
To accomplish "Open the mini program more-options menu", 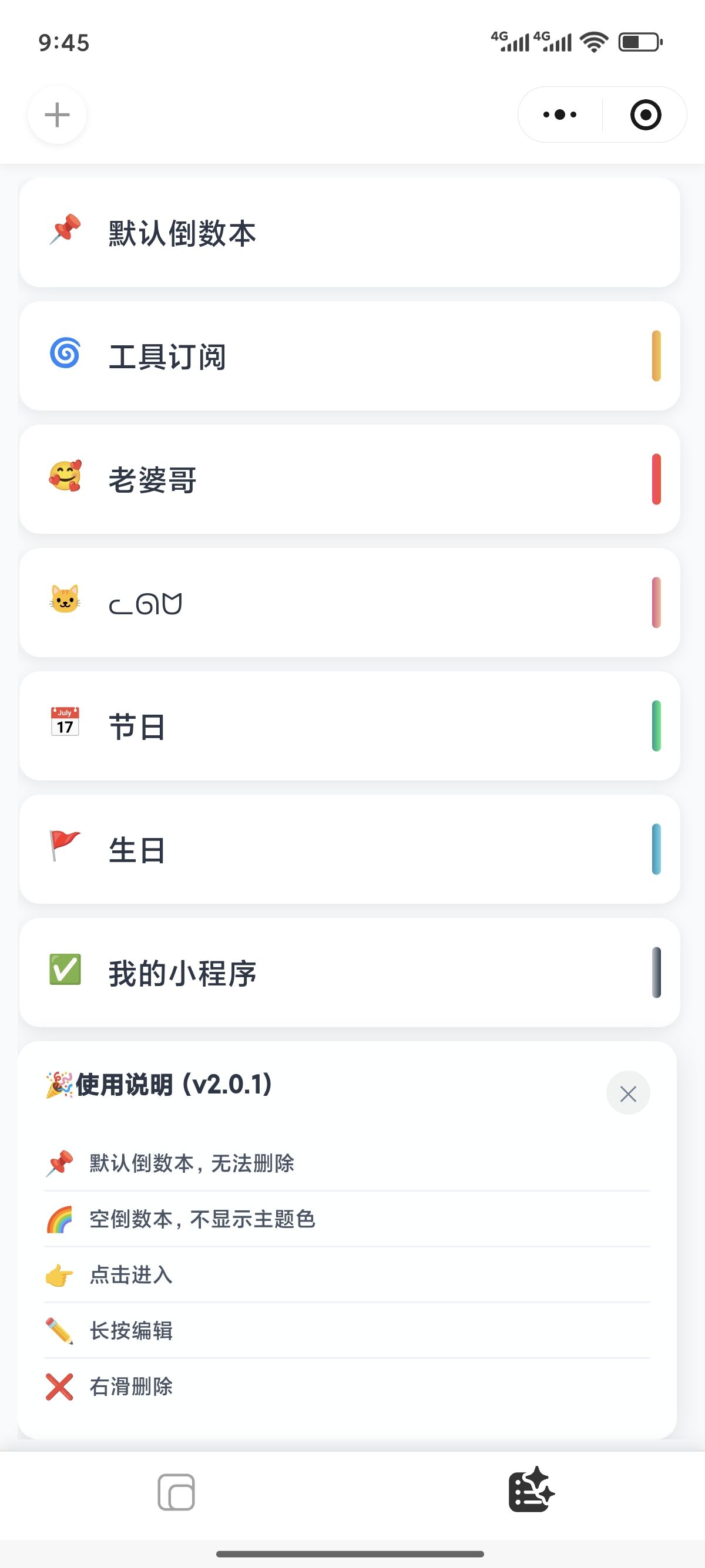I will [560, 115].
